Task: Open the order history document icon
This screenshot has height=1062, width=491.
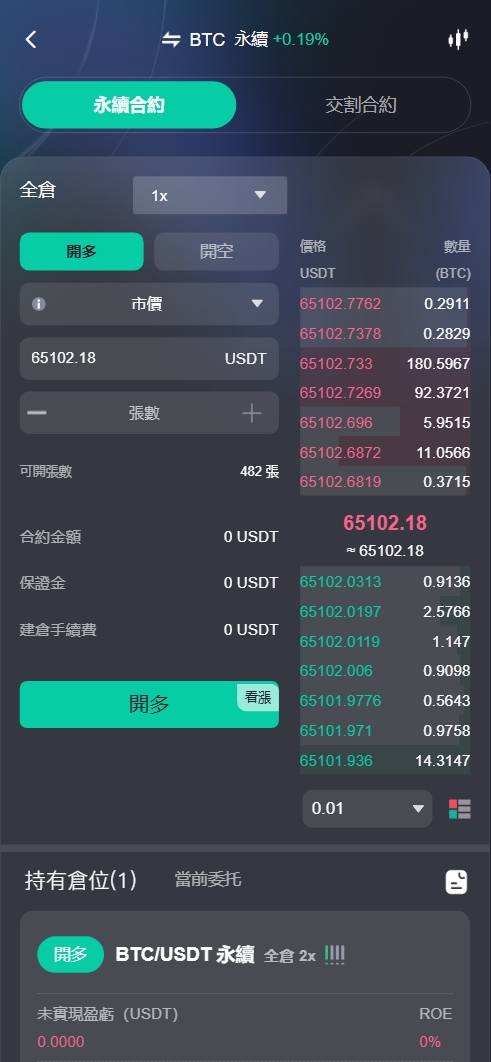Action: pyautogui.click(x=456, y=881)
